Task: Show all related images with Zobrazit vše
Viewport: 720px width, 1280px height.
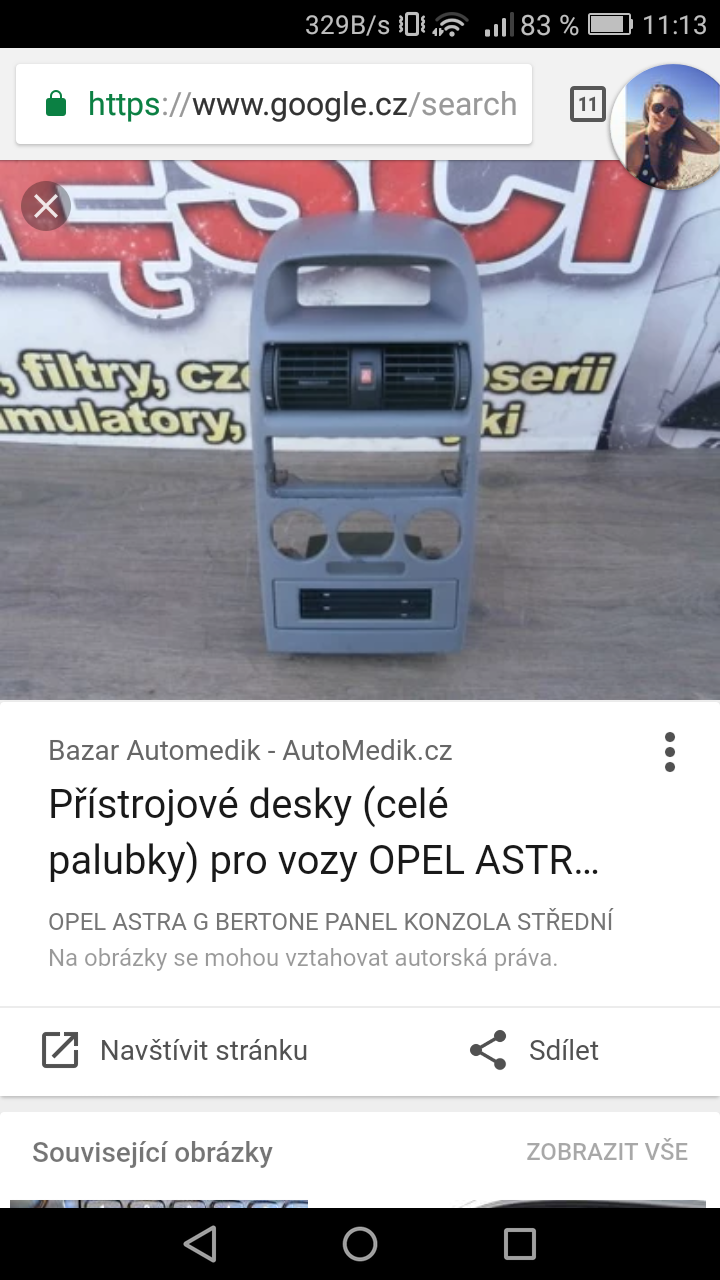Action: pos(607,1151)
